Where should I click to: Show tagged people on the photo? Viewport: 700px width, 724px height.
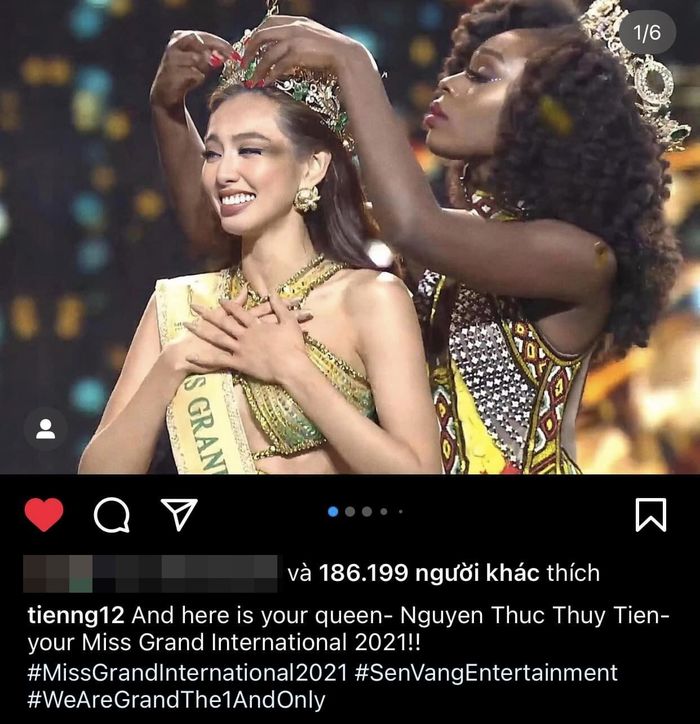46,429
